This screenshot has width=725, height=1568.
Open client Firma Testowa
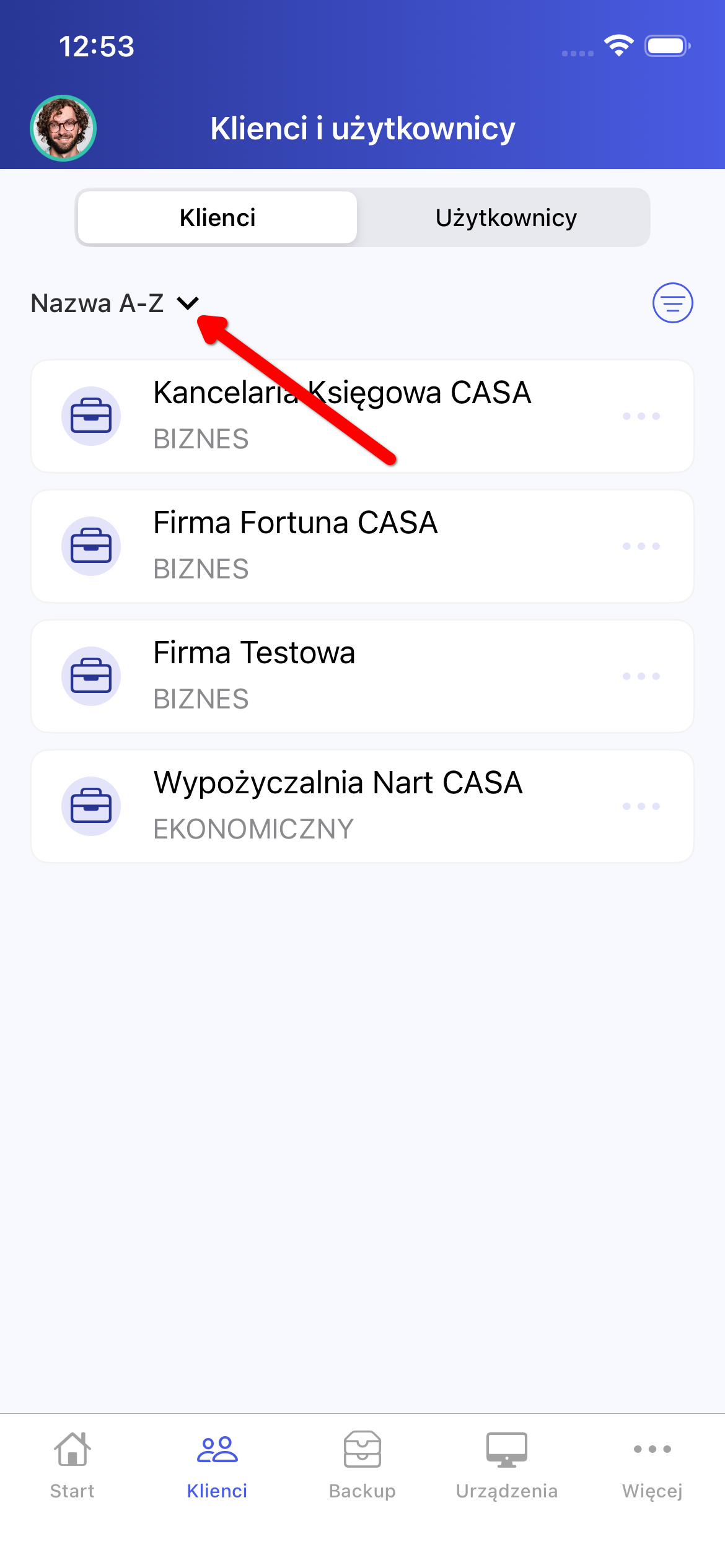coord(255,676)
